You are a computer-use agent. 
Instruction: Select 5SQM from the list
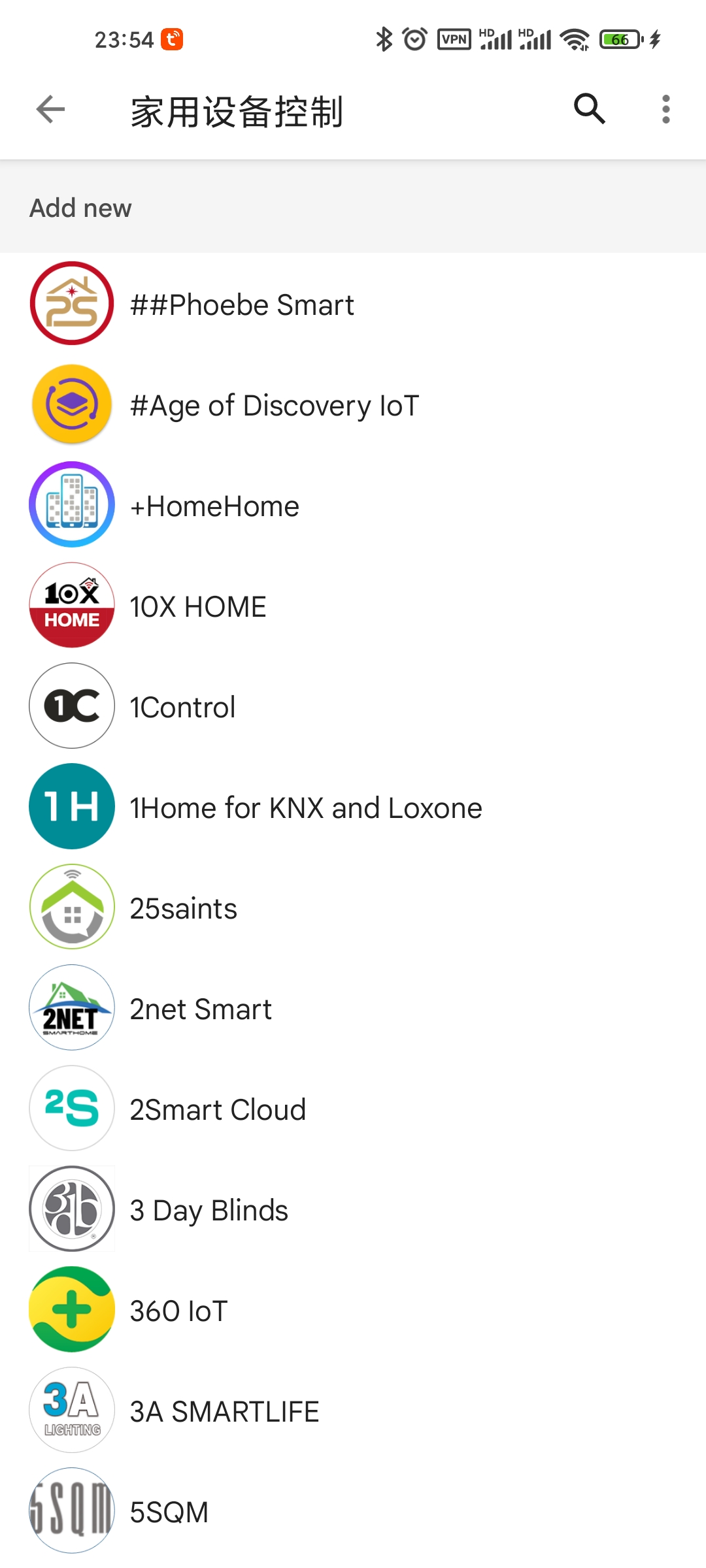coord(169,1512)
